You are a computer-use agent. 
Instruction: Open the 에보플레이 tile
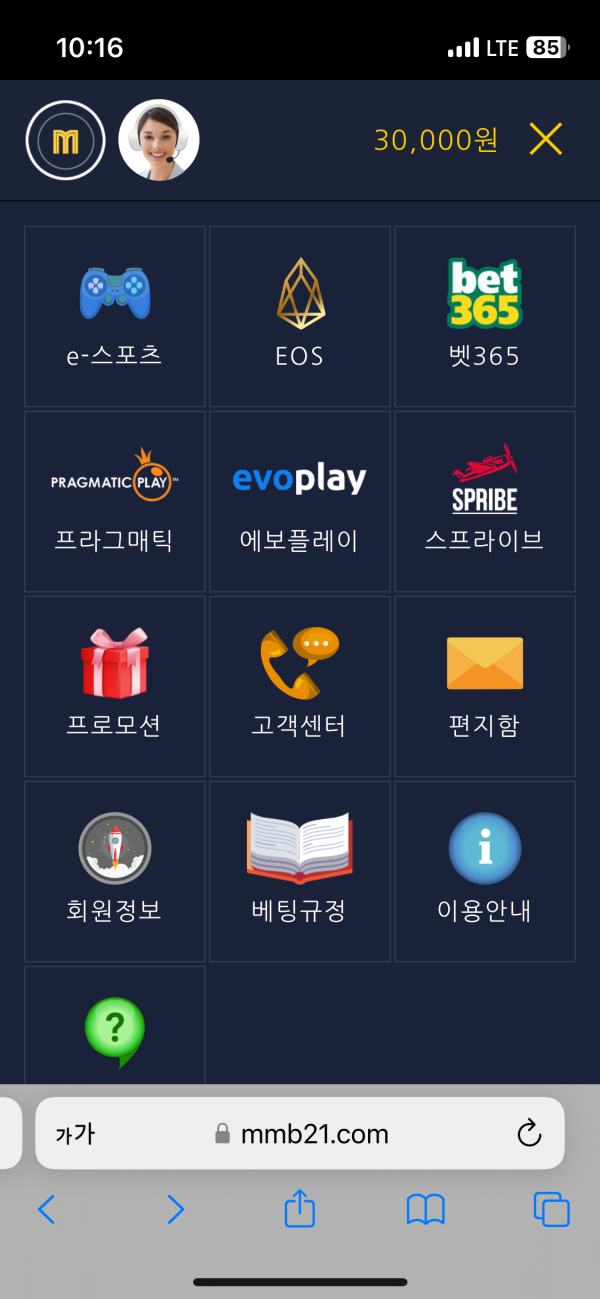[x=300, y=501]
